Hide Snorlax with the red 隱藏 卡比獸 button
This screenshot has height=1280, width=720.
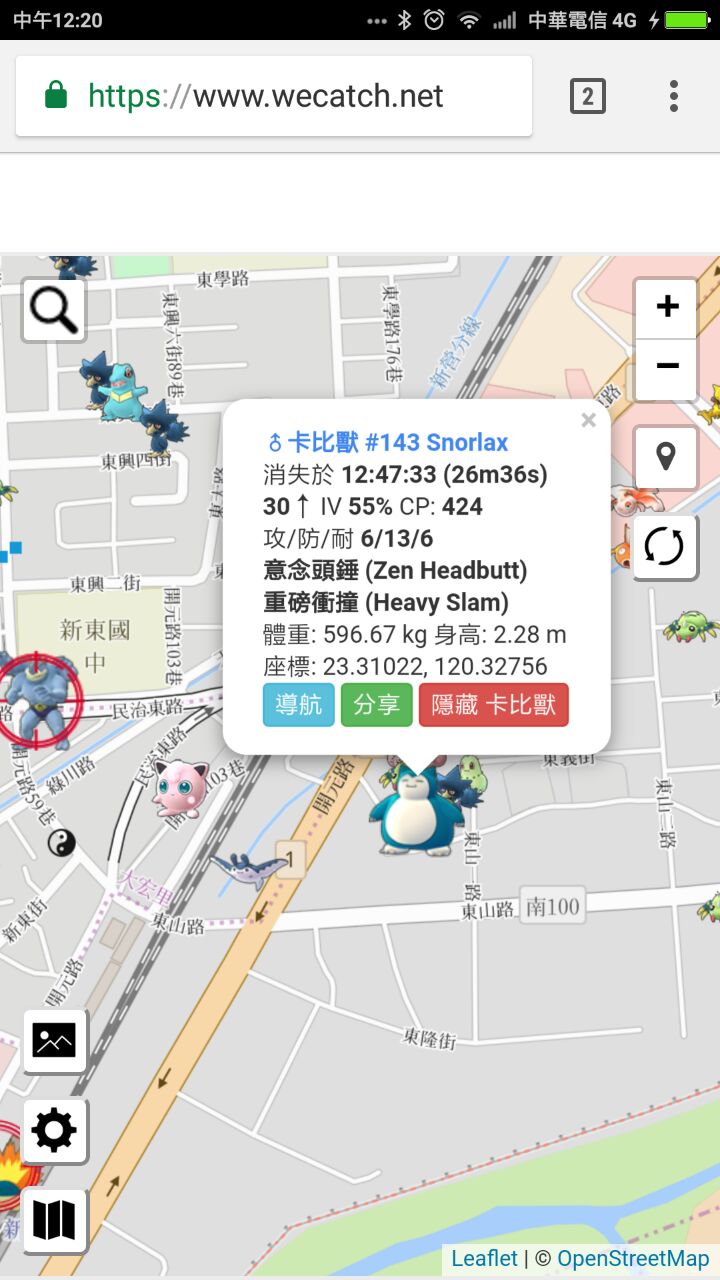(x=494, y=704)
